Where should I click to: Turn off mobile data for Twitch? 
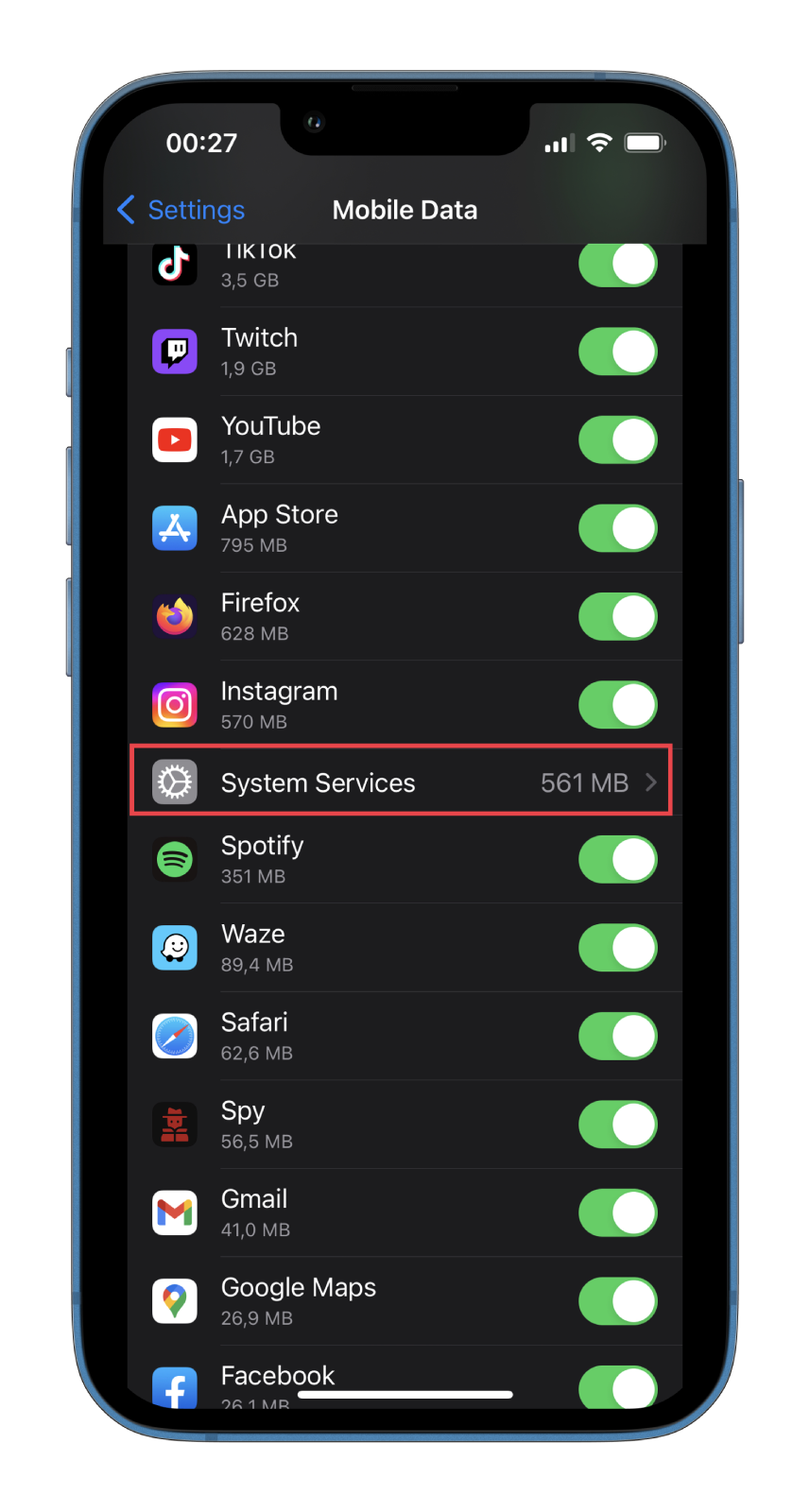click(x=618, y=352)
